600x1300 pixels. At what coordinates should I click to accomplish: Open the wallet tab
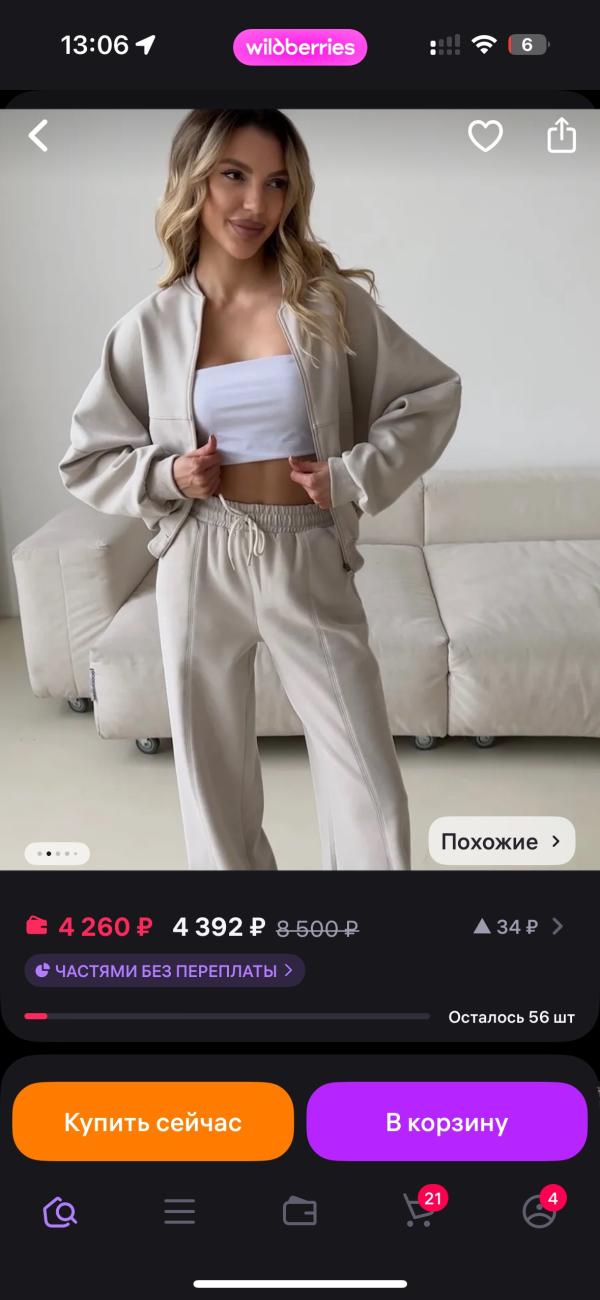click(x=300, y=1212)
